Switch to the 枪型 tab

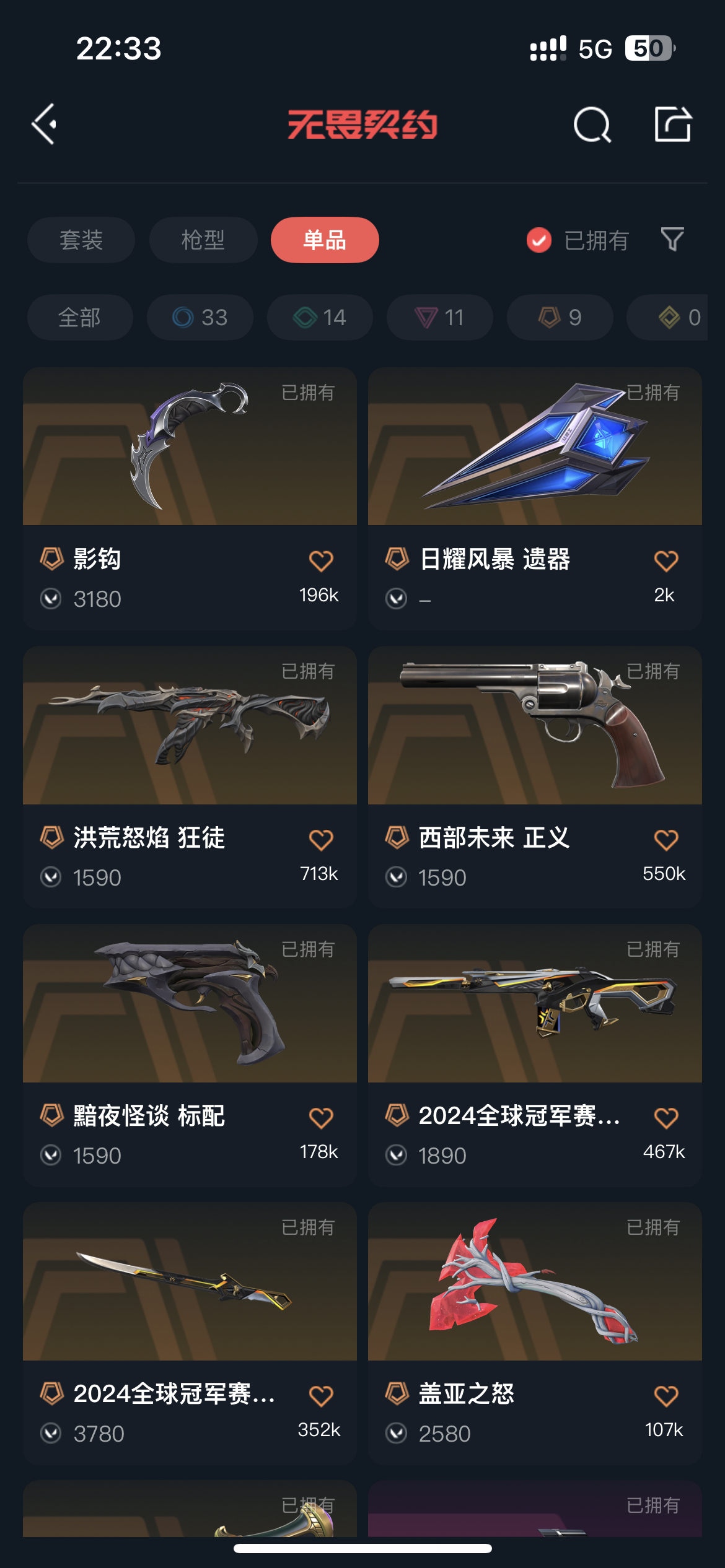tap(203, 240)
